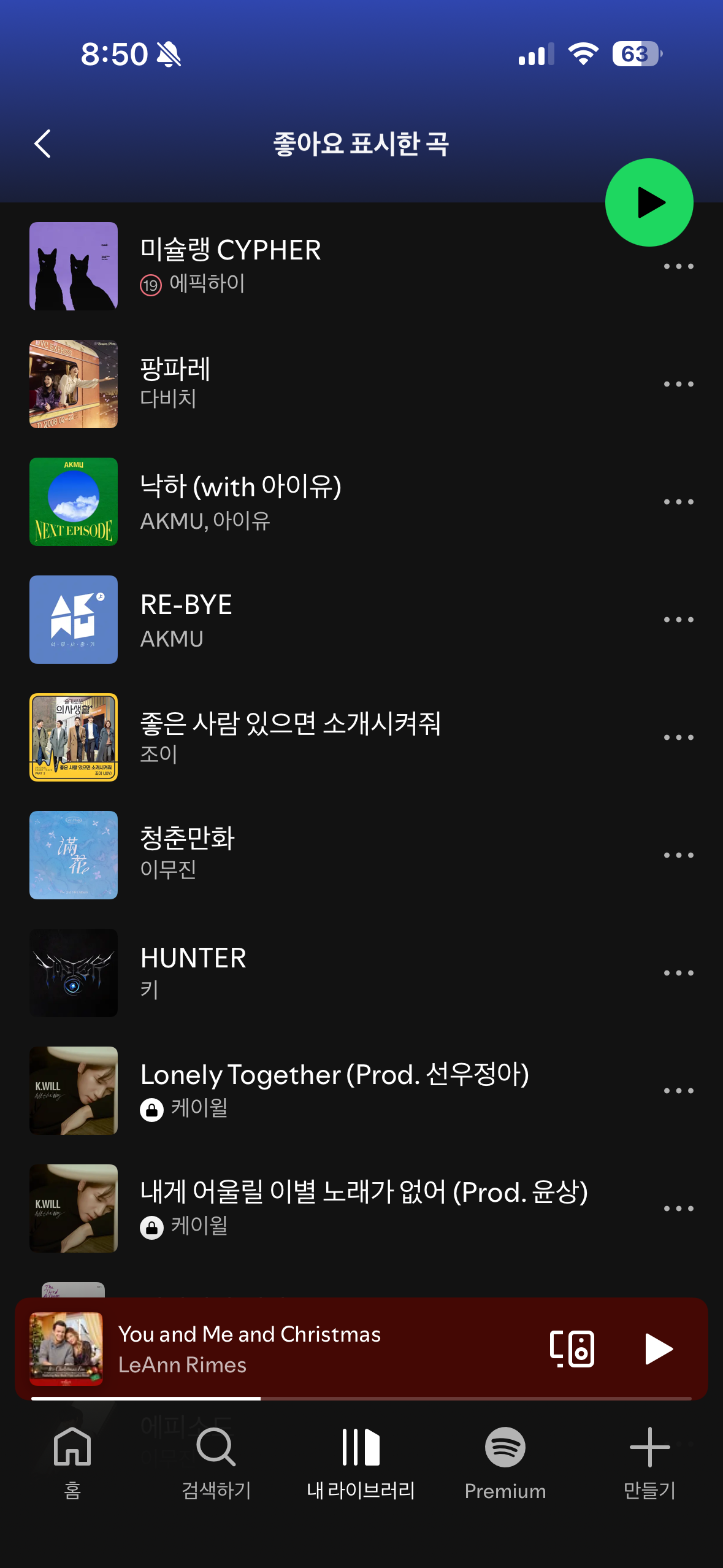
Task: Play HUNTER by 키
Action: [361, 973]
